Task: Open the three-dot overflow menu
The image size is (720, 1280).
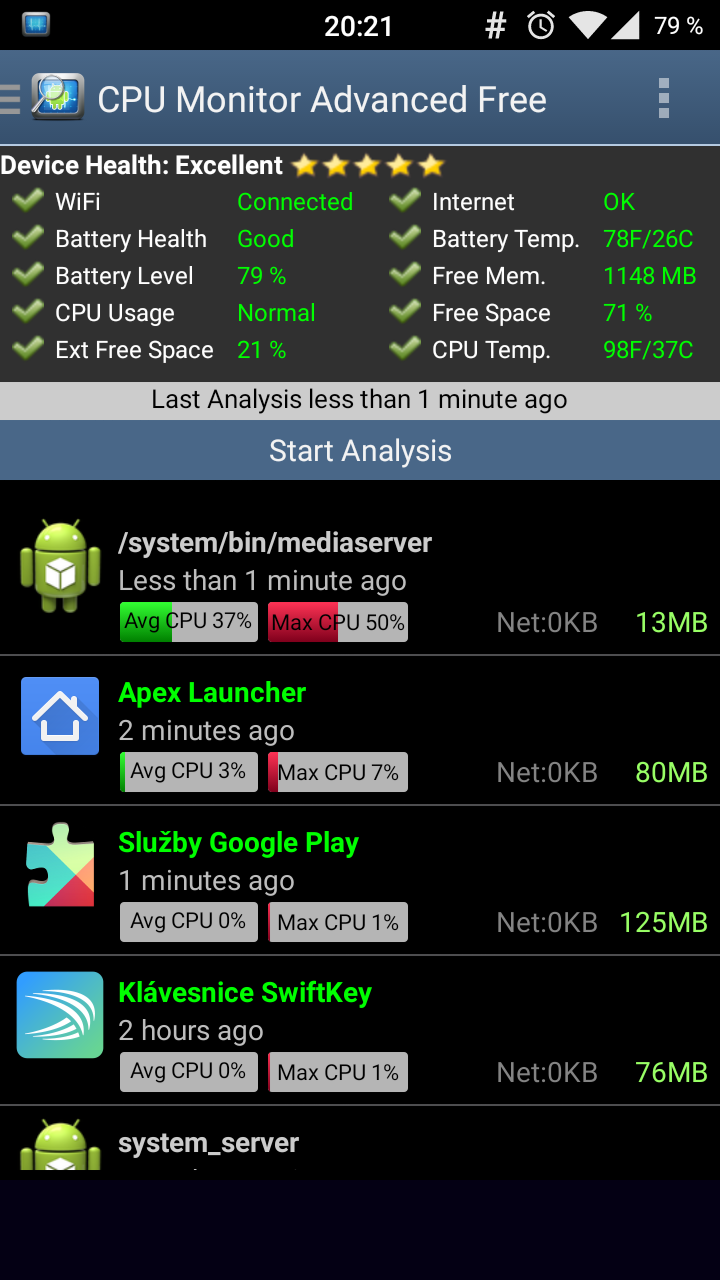Action: click(x=663, y=99)
